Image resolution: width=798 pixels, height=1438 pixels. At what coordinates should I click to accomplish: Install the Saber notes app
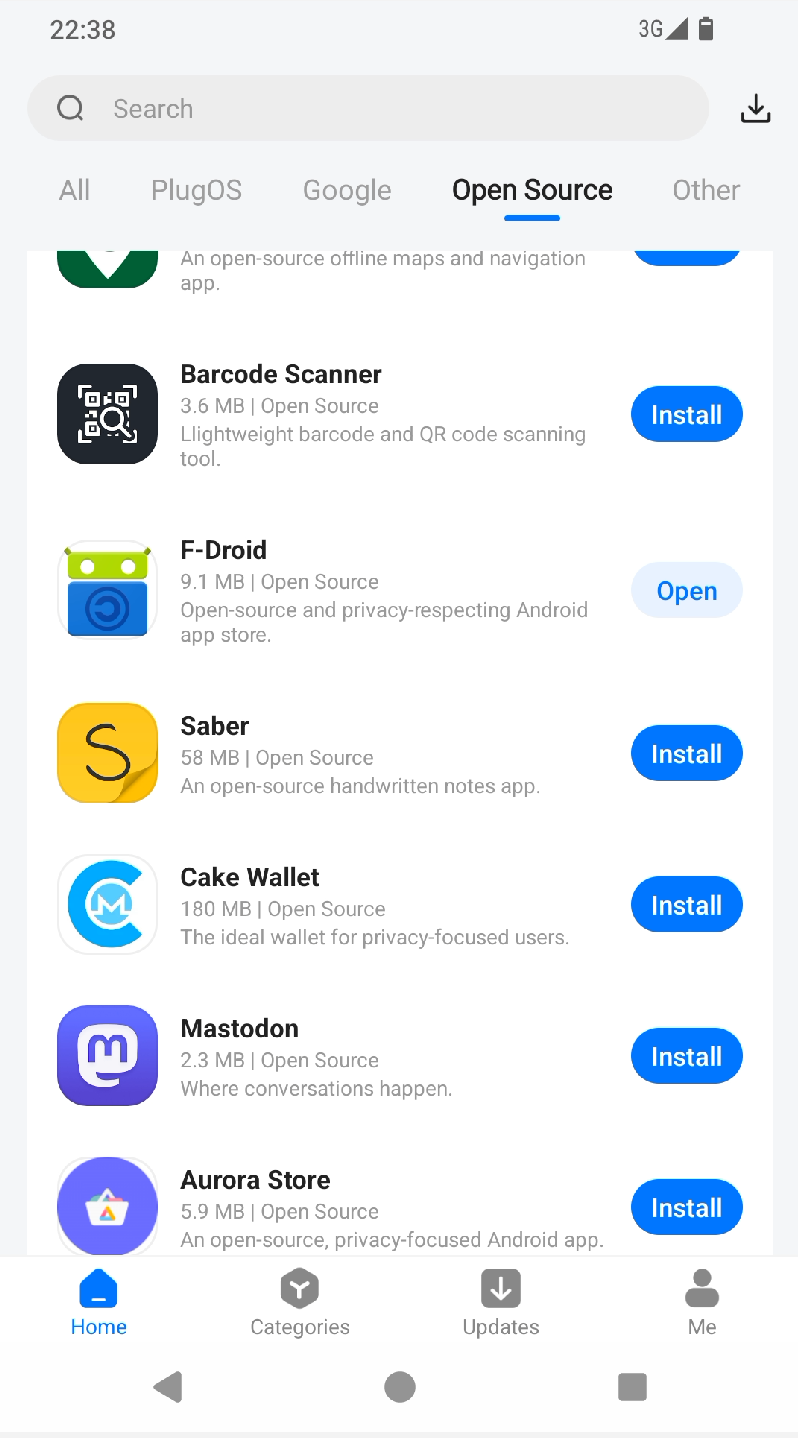point(686,754)
